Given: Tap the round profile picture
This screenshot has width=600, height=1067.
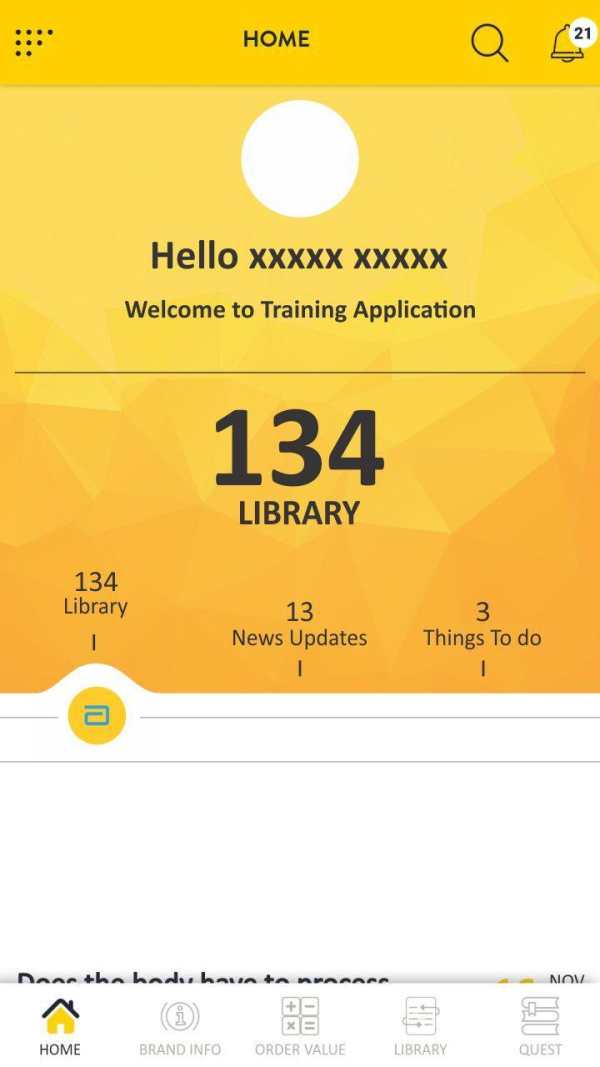Looking at the screenshot, I should point(299,159).
